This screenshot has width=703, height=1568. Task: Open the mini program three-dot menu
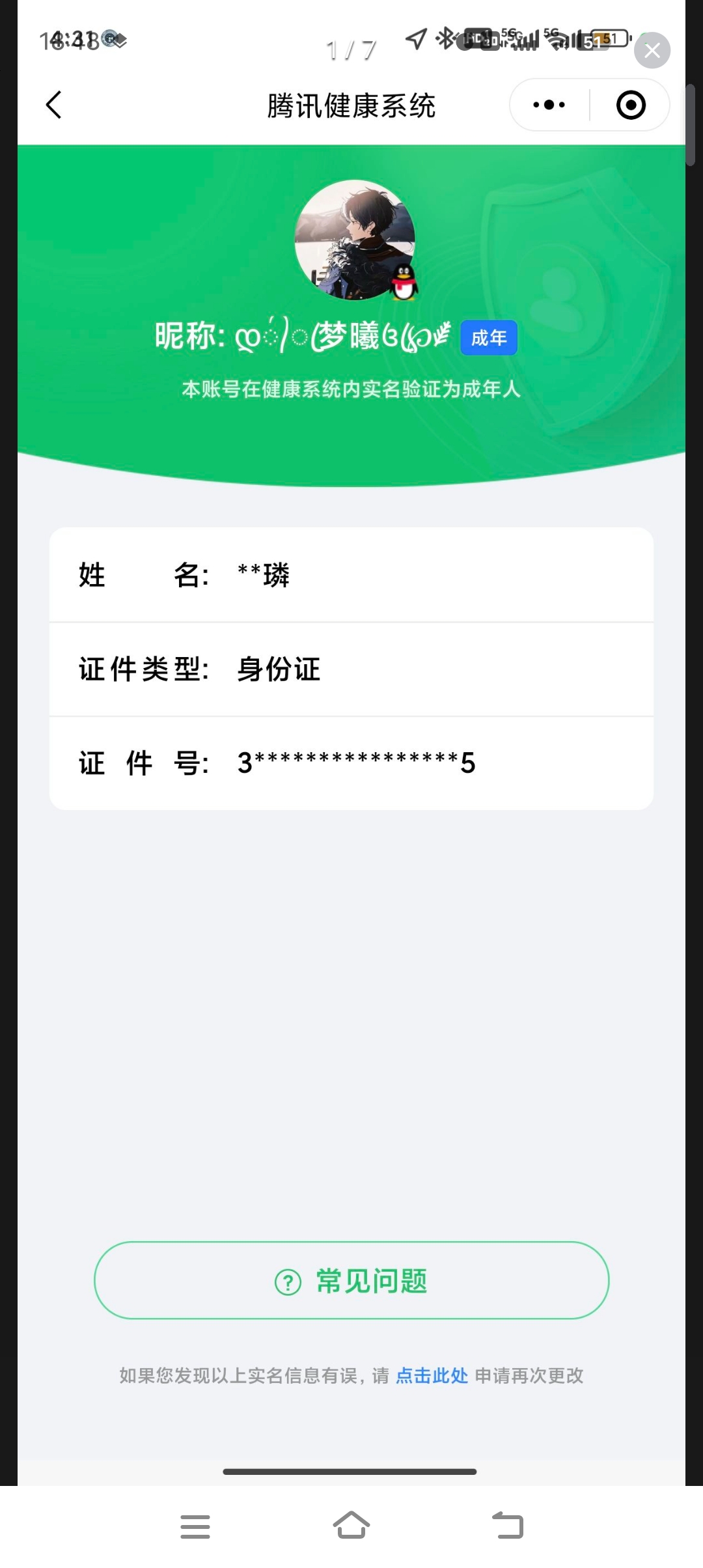549,105
